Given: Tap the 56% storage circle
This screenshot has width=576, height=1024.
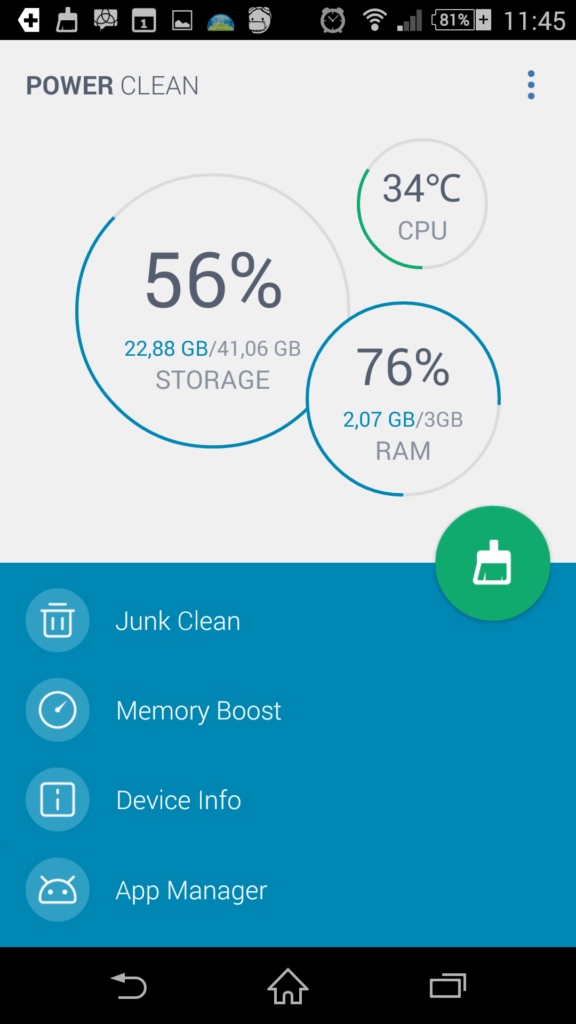Looking at the screenshot, I should click(x=212, y=311).
